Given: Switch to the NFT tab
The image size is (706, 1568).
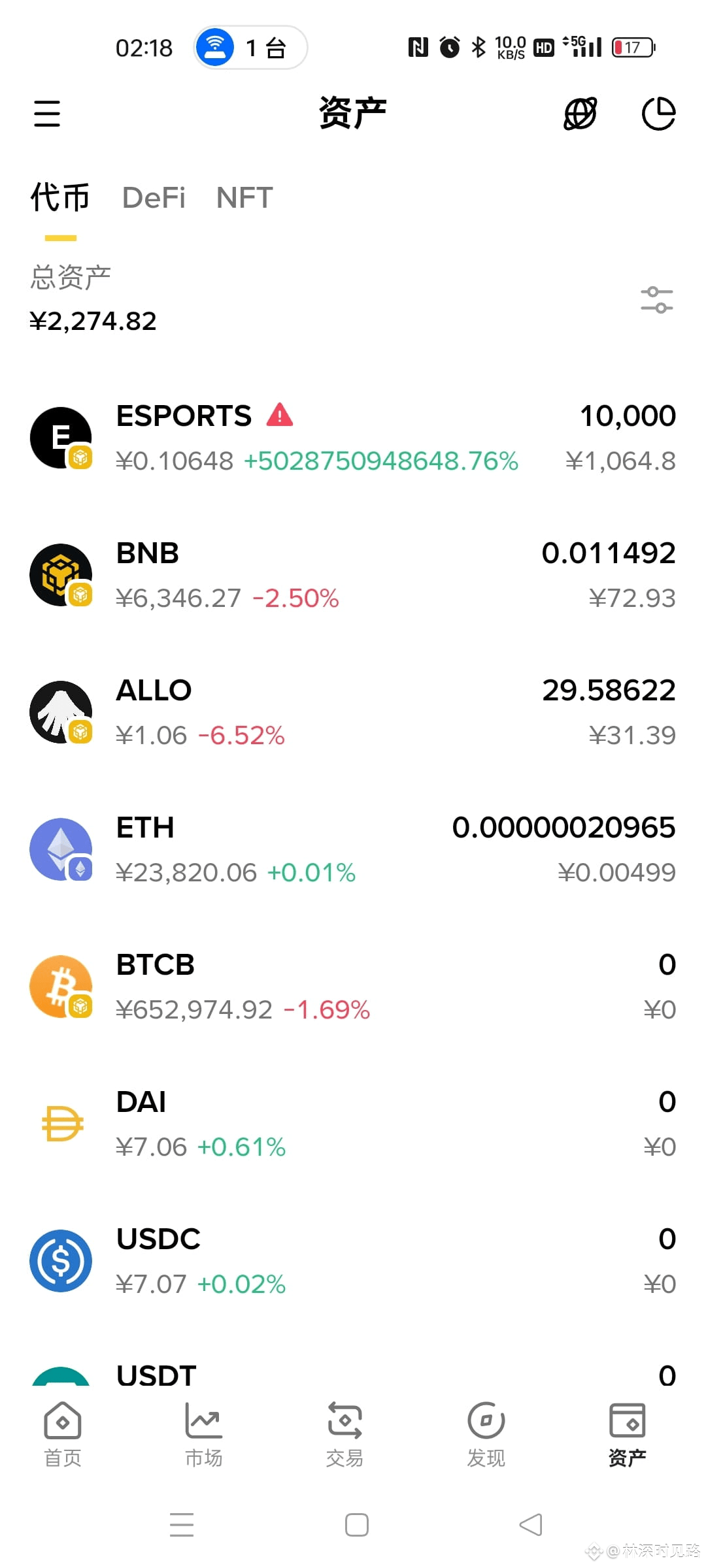Looking at the screenshot, I should [x=244, y=197].
